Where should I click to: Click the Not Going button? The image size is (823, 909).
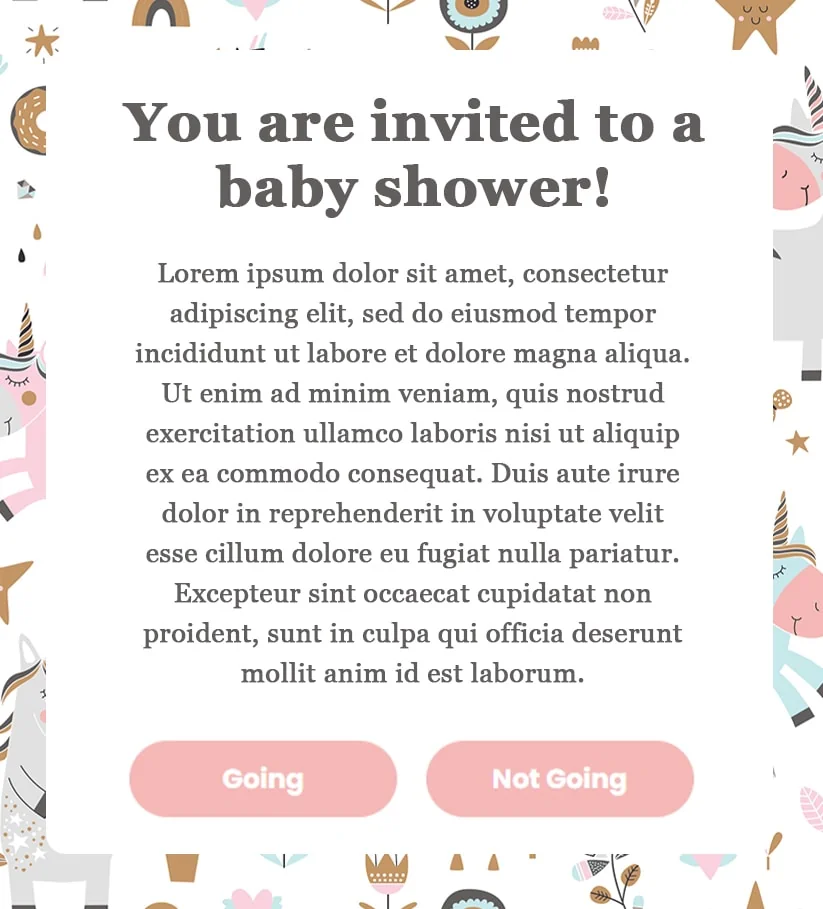click(560, 779)
